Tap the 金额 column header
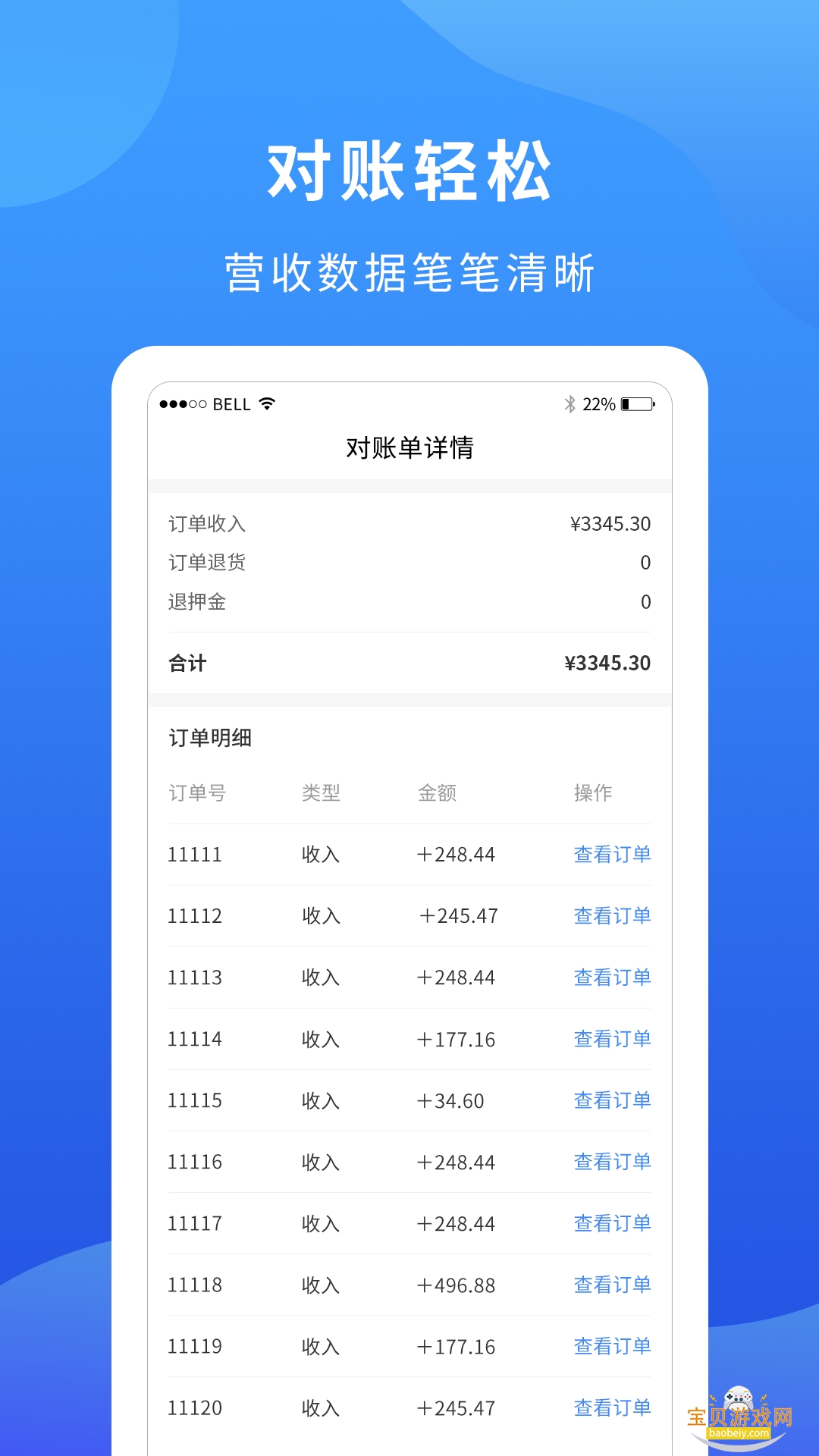Image resolution: width=819 pixels, height=1456 pixels. coord(436,793)
